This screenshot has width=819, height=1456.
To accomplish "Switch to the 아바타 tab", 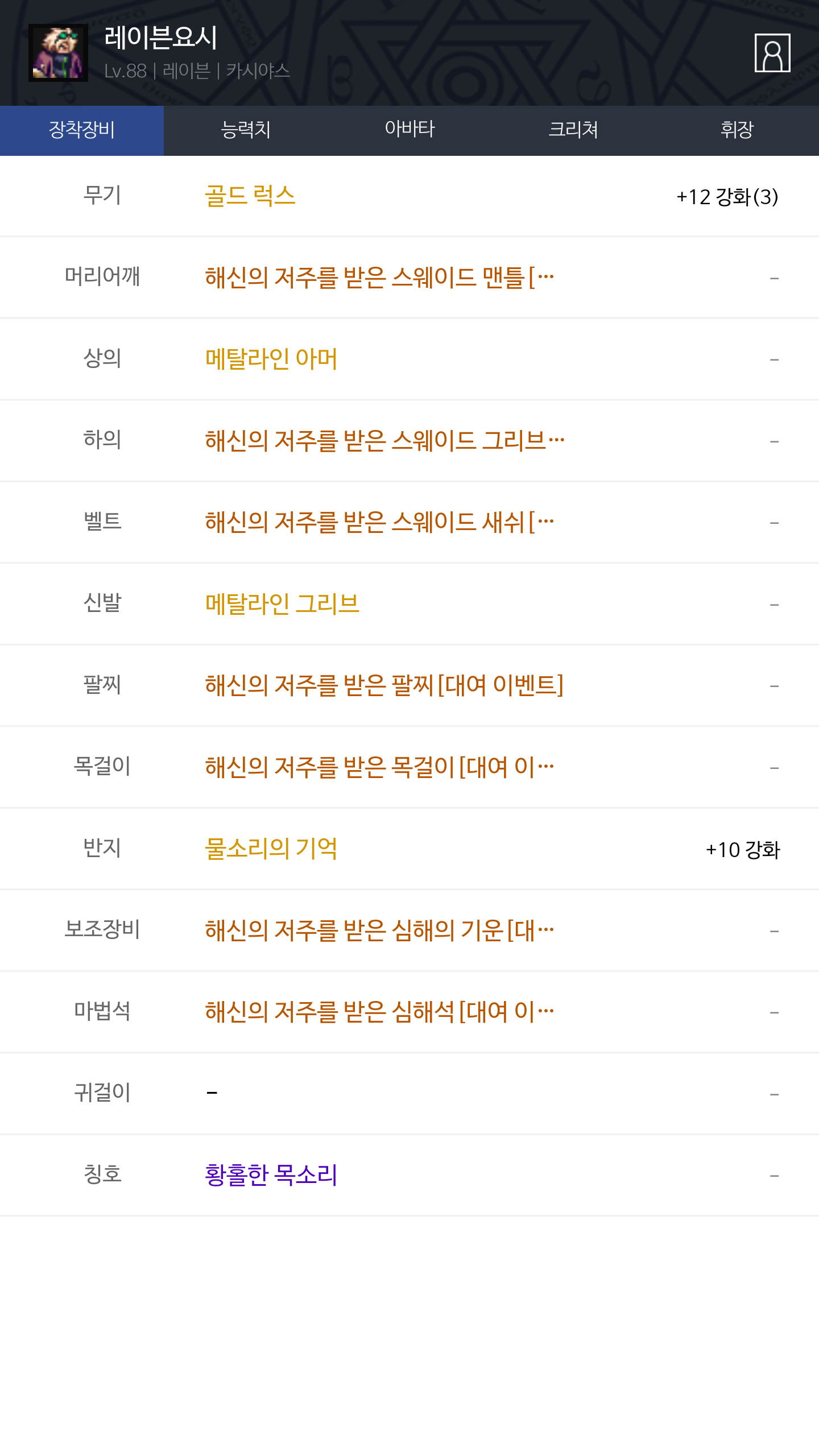I will tap(409, 130).
